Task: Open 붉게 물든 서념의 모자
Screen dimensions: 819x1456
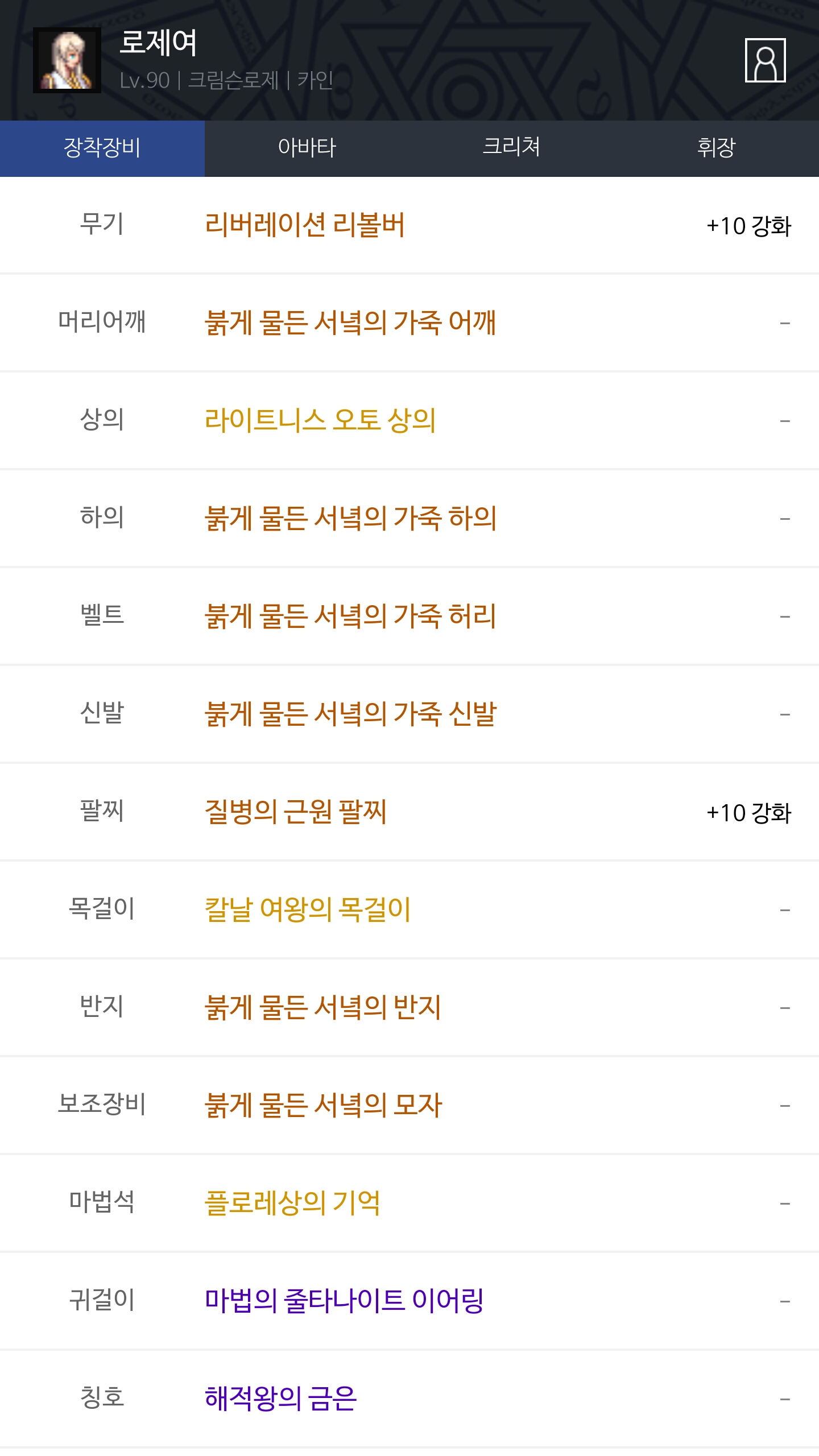Action: point(323,1106)
